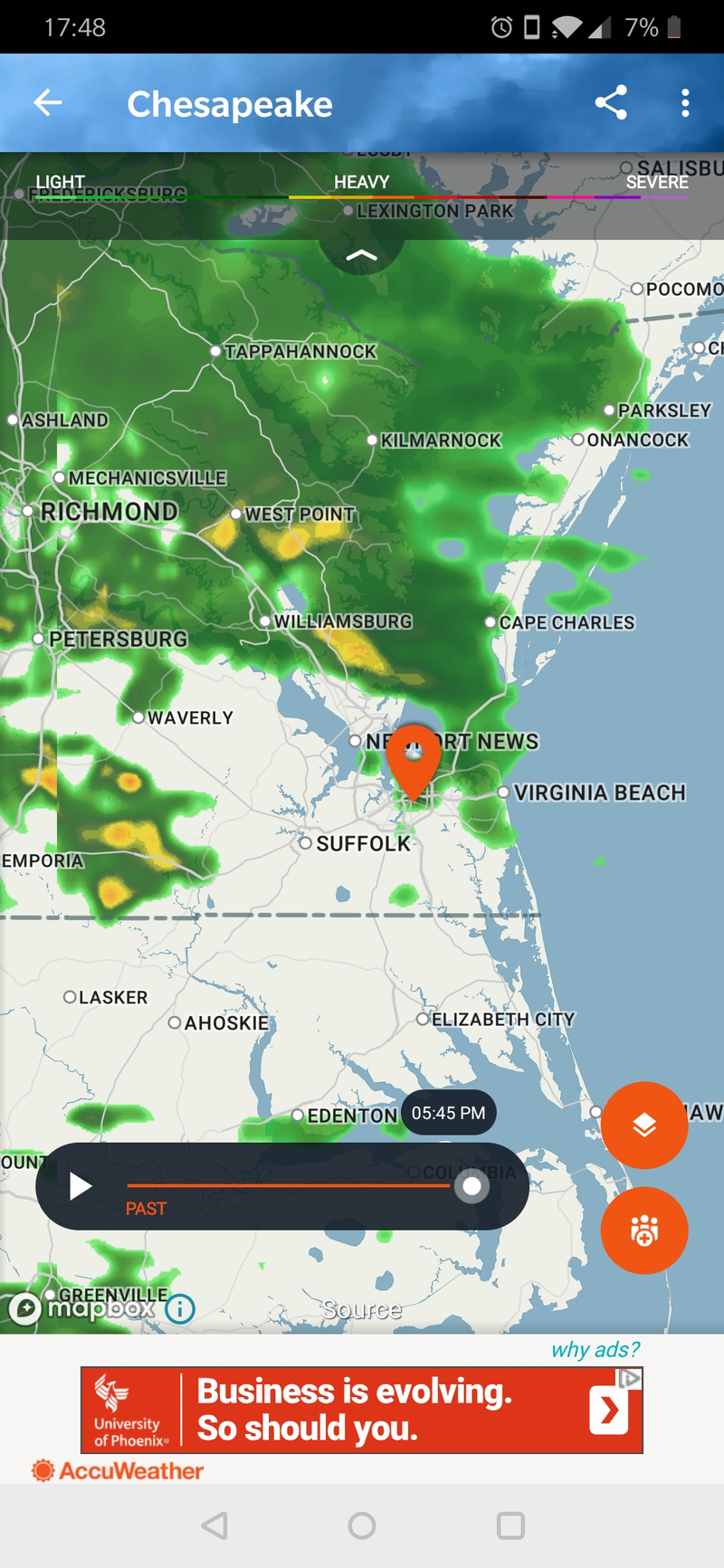Play the past radar animation
724x1568 pixels.
click(81, 1186)
